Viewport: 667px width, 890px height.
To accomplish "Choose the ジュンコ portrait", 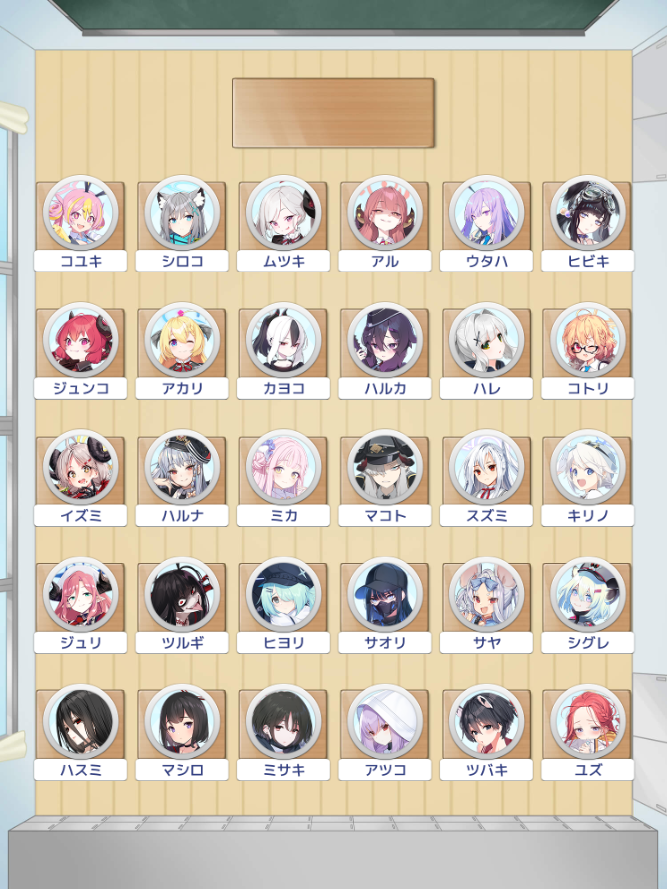I will [x=80, y=340].
